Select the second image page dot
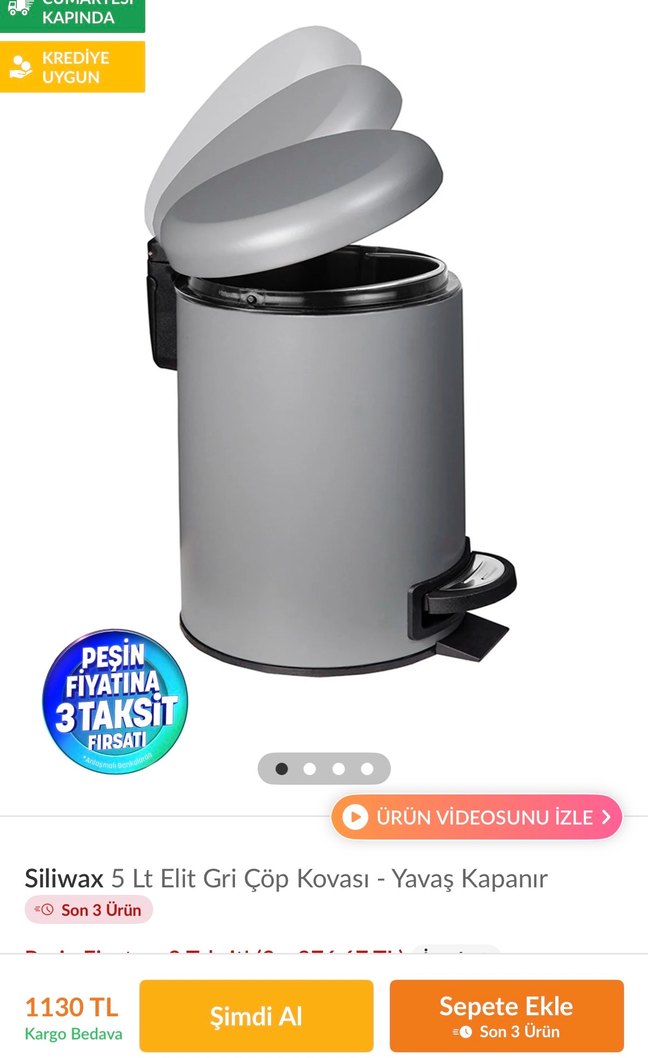648x1058 pixels. point(310,769)
